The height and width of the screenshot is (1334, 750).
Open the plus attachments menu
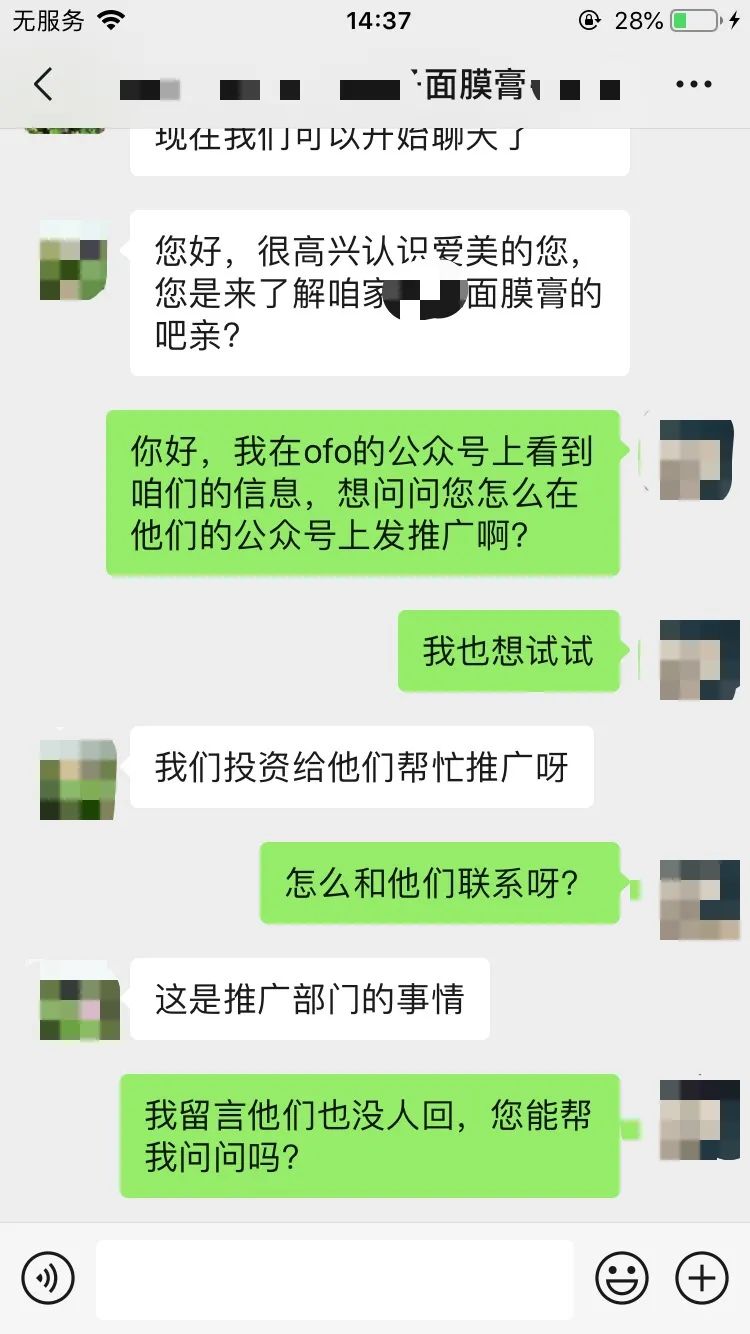[701, 1278]
